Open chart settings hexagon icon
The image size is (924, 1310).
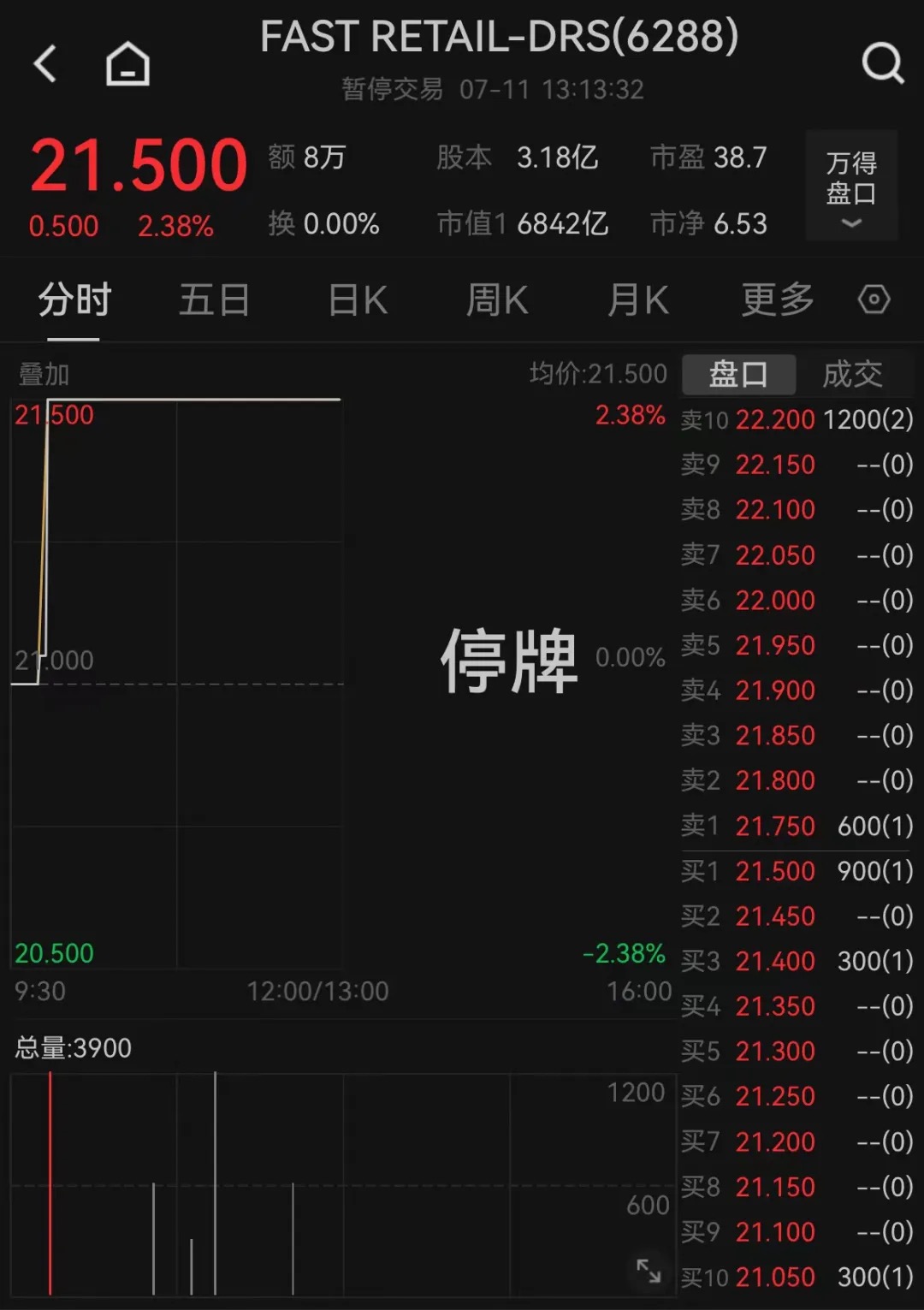click(874, 299)
